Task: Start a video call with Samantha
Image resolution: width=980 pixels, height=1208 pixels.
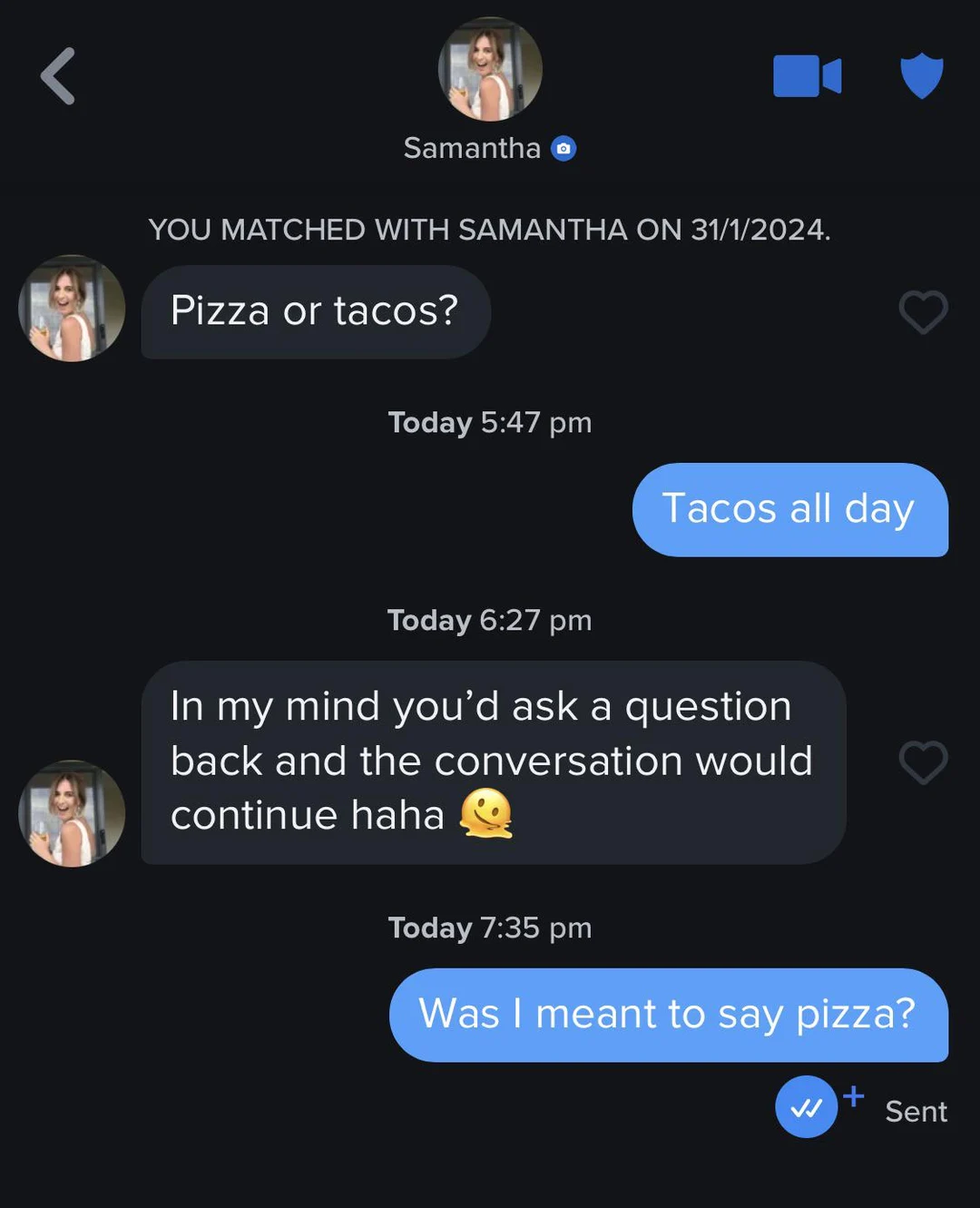Action: point(807,76)
